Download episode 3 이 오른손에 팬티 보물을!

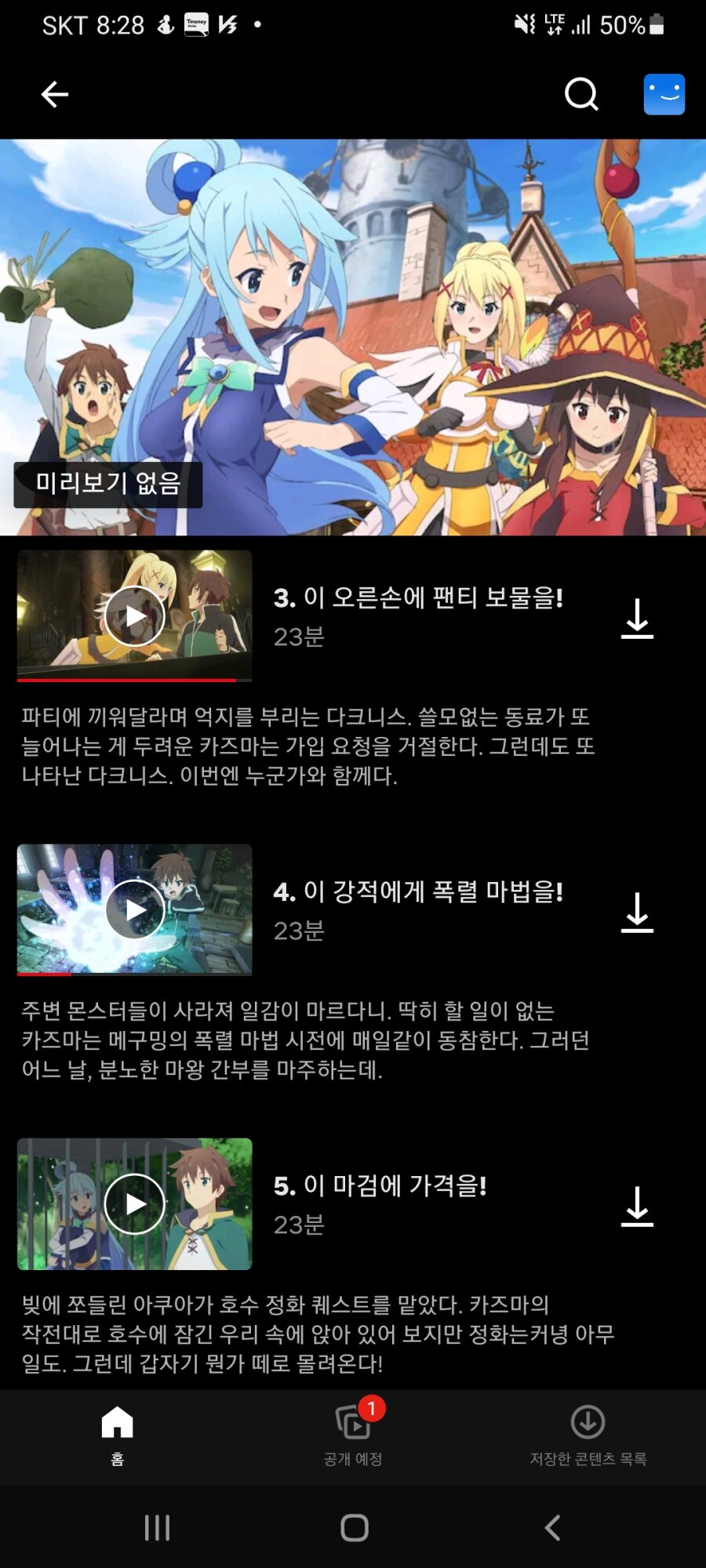point(637,619)
